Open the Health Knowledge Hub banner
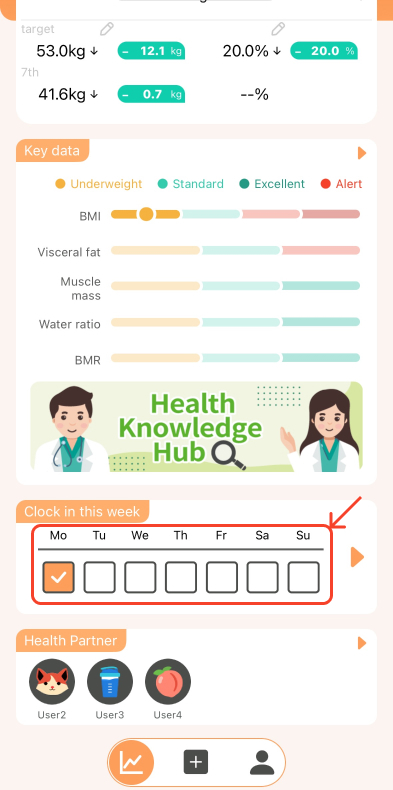The width and height of the screenshot is (393, 790). pos(196,427)
